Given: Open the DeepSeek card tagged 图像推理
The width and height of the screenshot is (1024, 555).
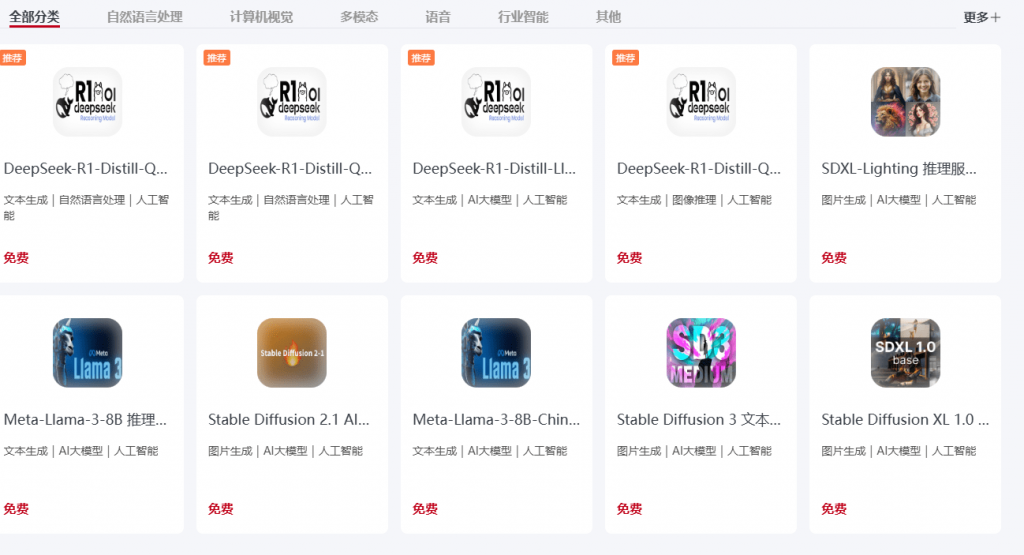Looking at the screenshot, I should [700, 168].
